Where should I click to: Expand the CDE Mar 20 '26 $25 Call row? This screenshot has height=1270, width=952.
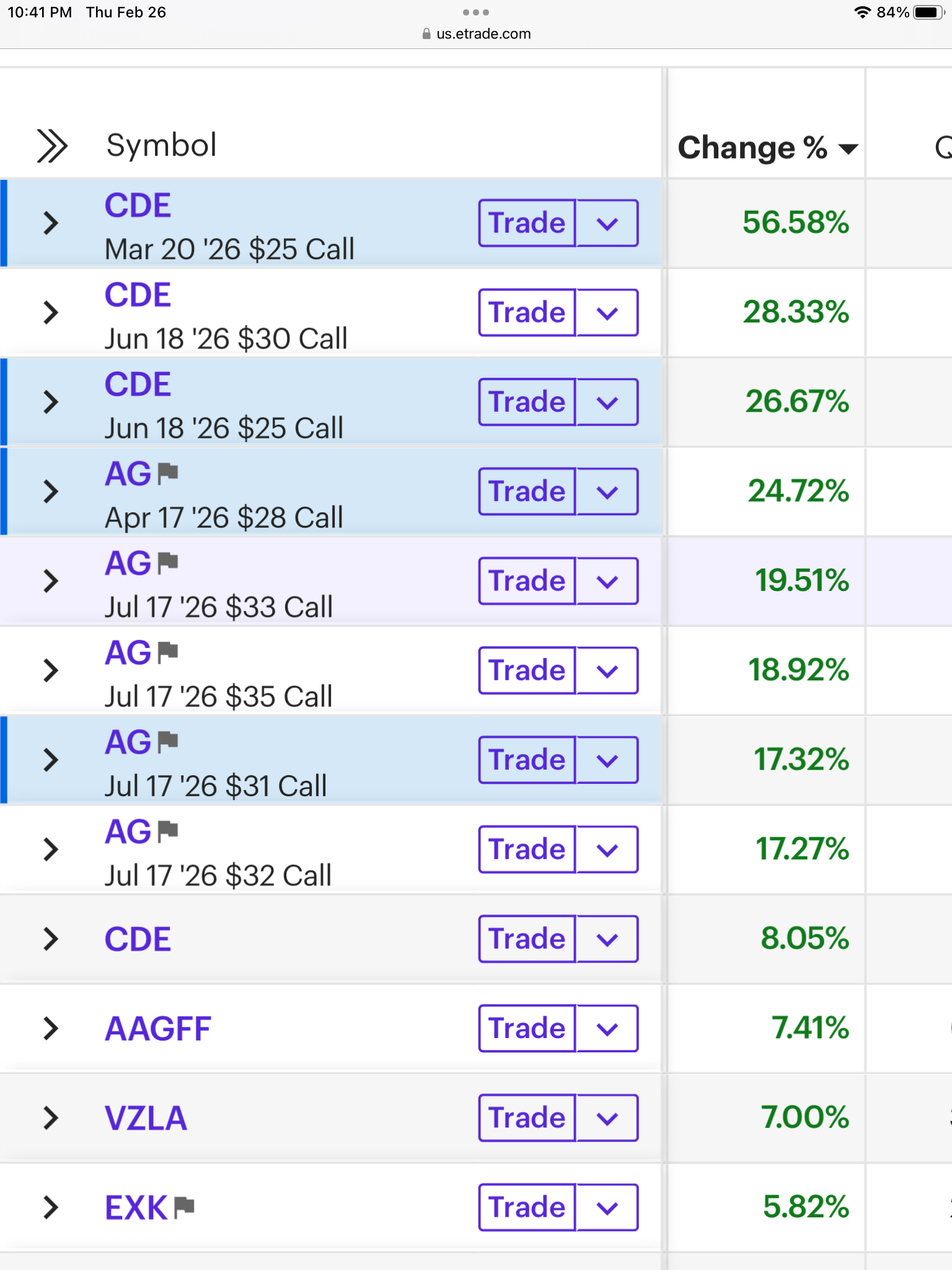51,223
